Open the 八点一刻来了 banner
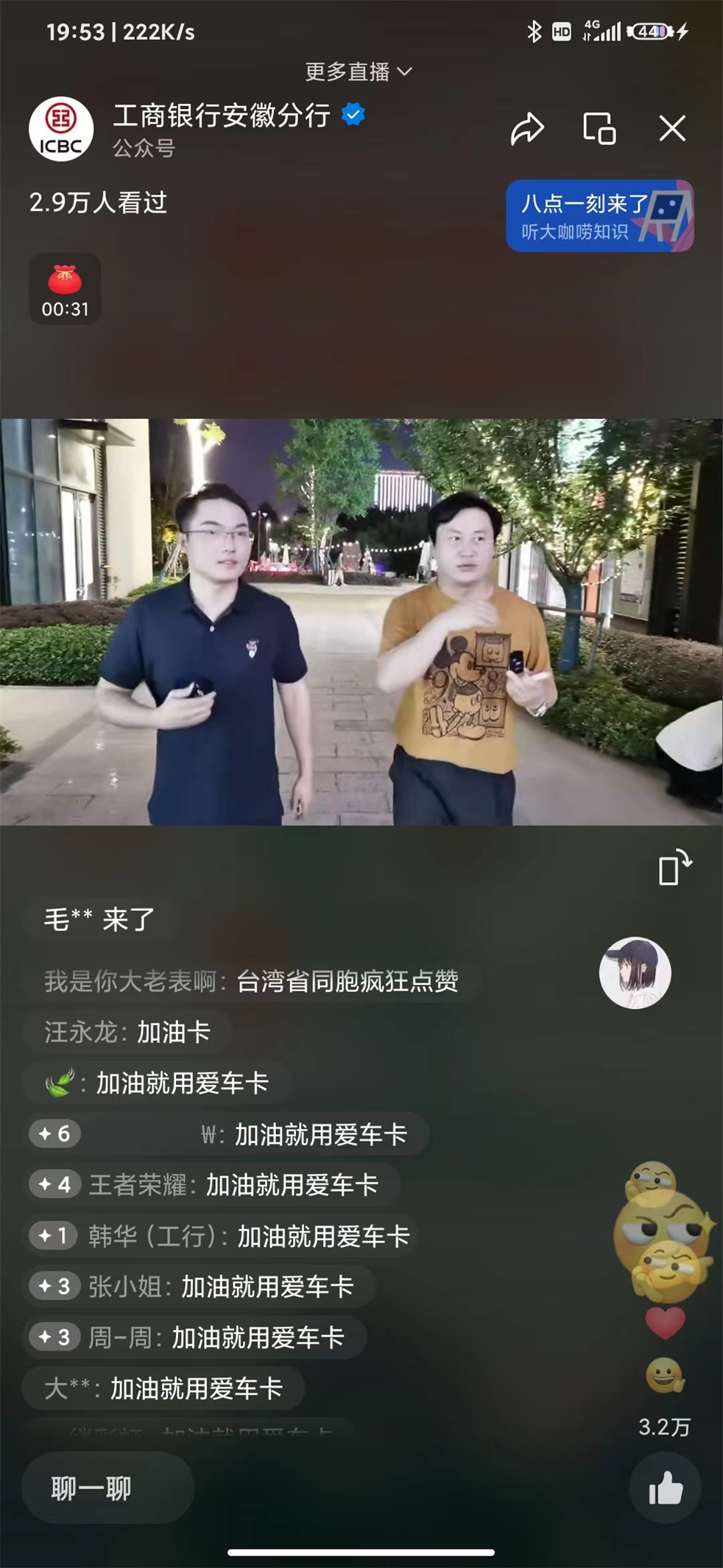 pos(599,216)
